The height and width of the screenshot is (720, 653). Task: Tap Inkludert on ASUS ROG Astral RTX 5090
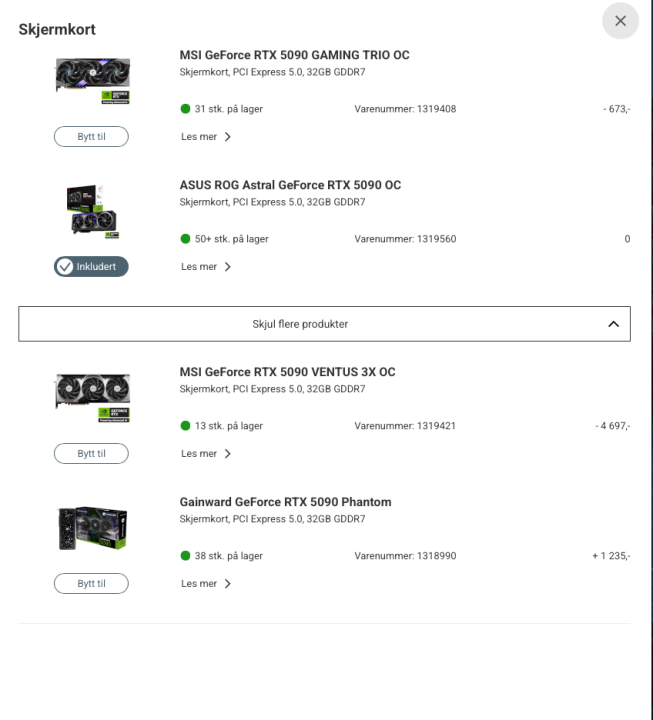click(91, 267)
